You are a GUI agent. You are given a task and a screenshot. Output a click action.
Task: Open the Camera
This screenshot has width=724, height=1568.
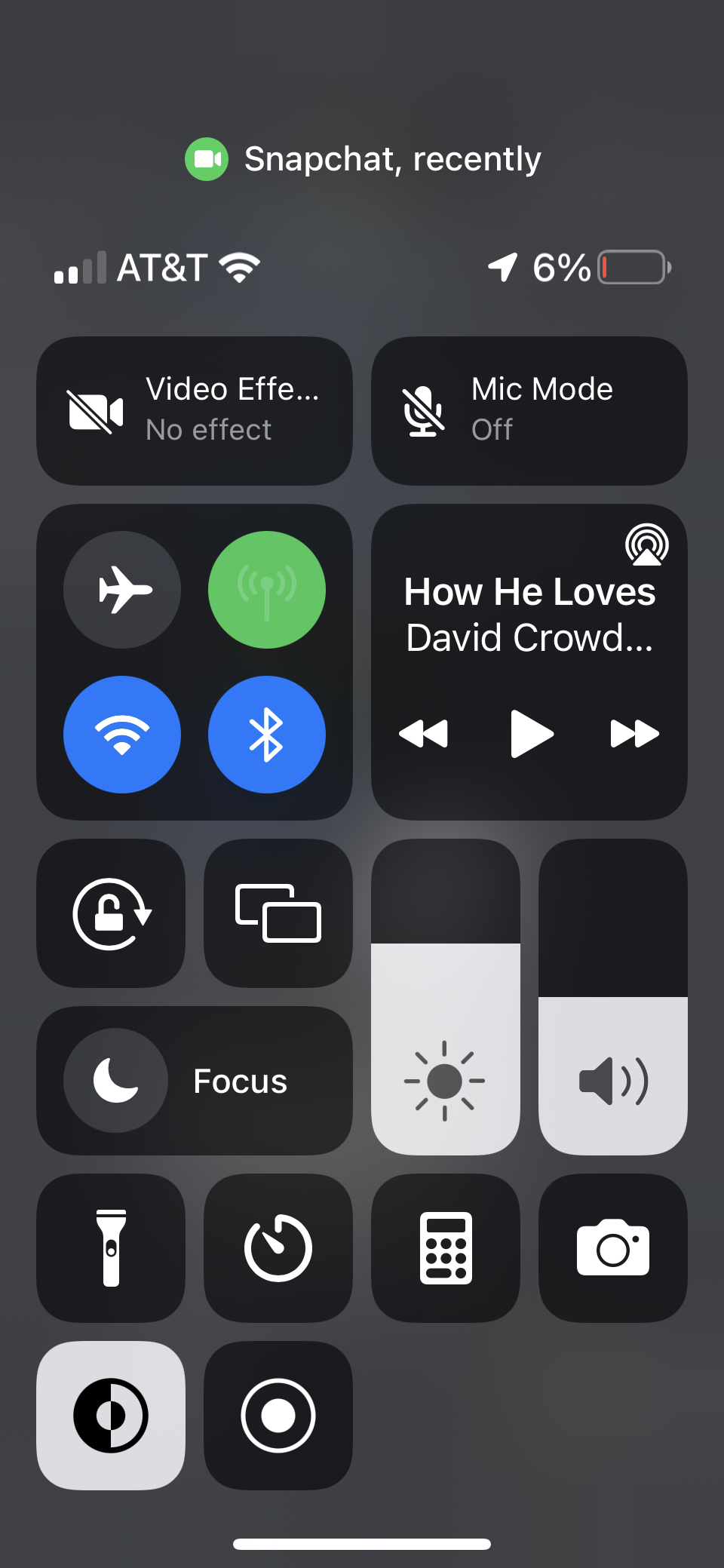(612, 1248)
